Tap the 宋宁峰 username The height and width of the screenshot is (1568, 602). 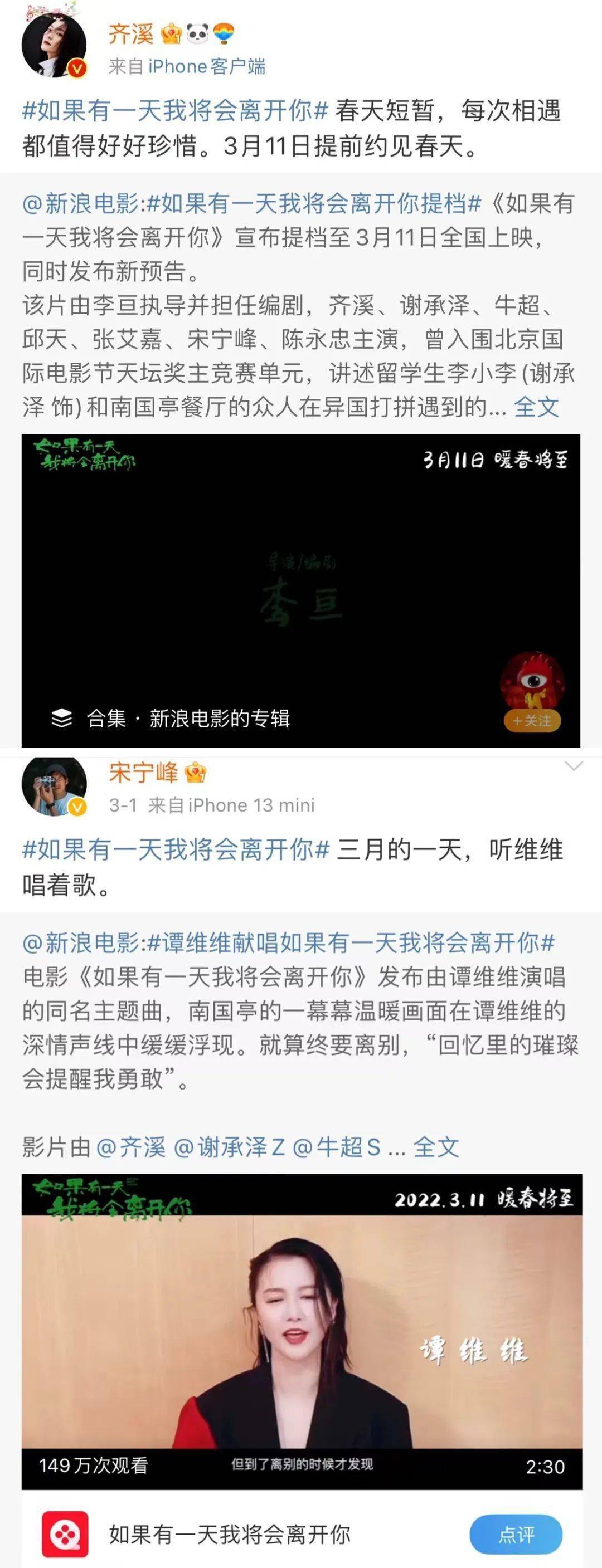143,773
